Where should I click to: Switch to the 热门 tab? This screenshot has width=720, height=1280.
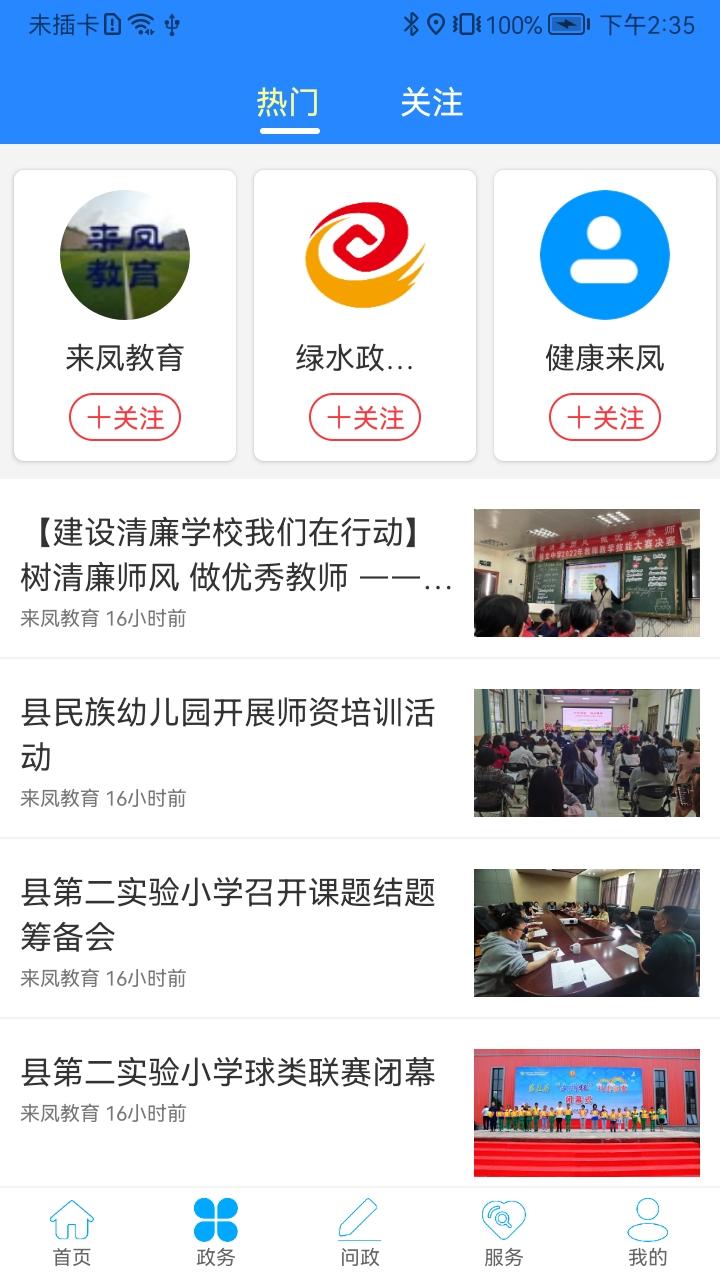click(290, 103)
